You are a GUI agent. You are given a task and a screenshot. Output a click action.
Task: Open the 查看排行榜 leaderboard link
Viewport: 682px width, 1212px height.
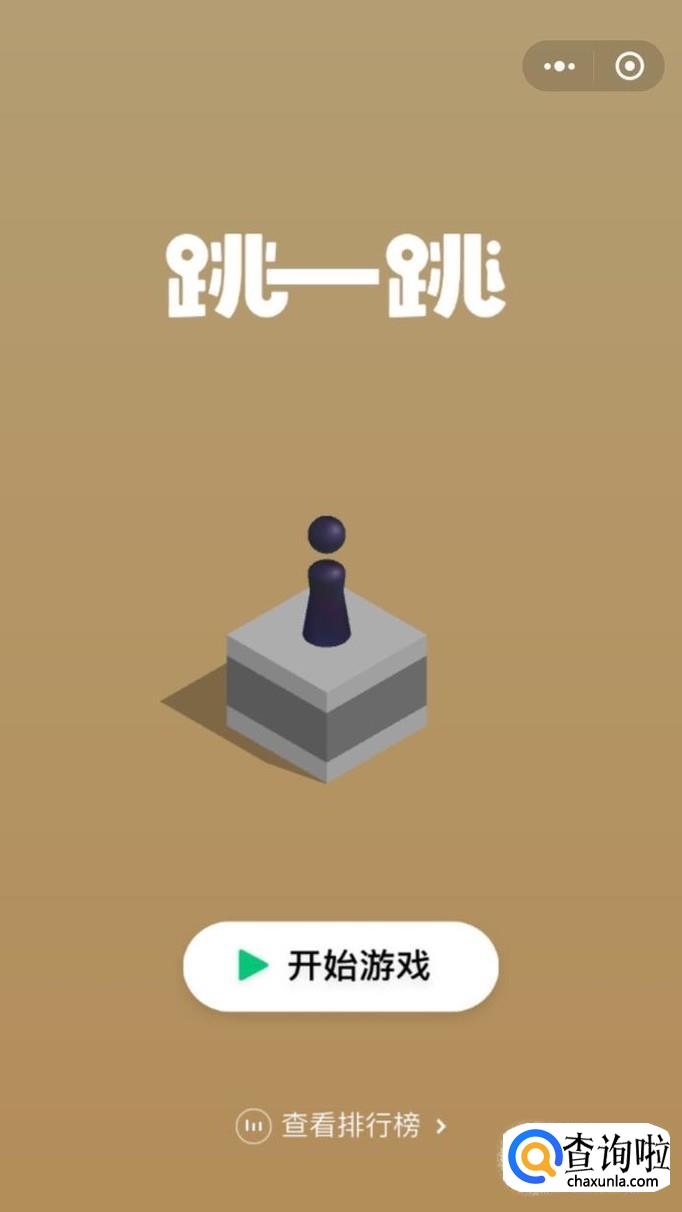pyautogui.click(x=342, y=1126)
